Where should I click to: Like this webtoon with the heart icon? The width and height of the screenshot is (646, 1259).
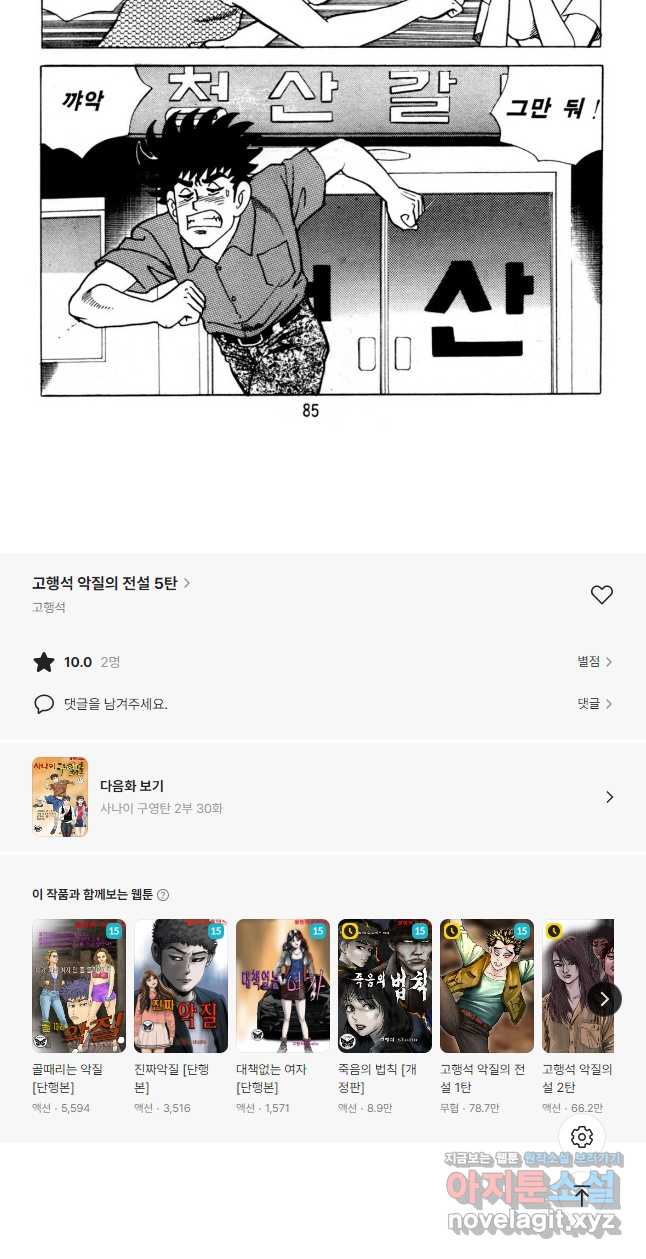pyautogui.click(x=601, y=595)
